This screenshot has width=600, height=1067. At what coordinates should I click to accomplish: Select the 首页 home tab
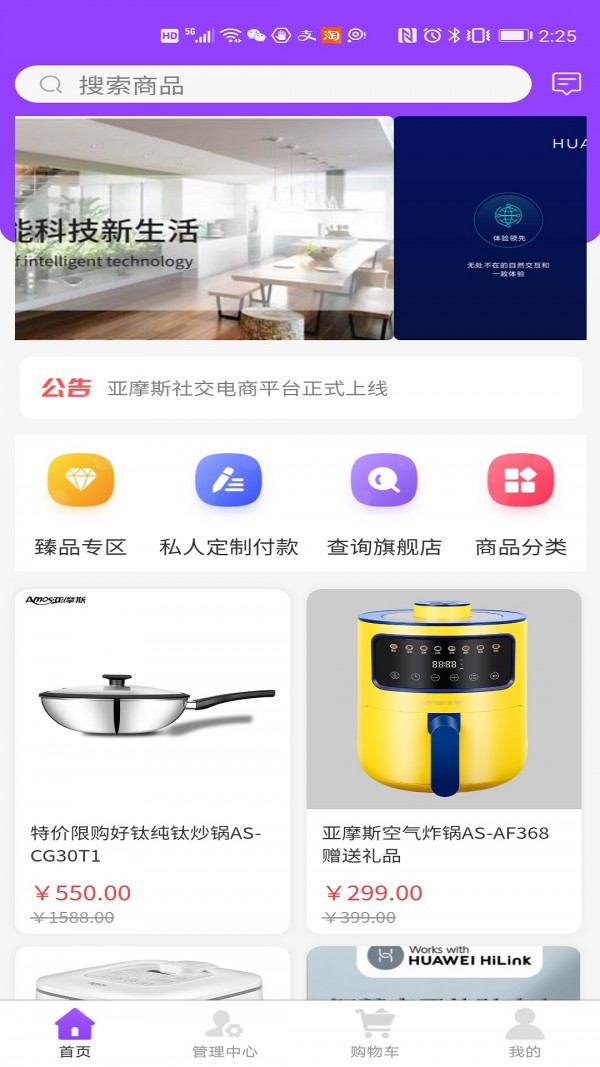[75, 1034]
